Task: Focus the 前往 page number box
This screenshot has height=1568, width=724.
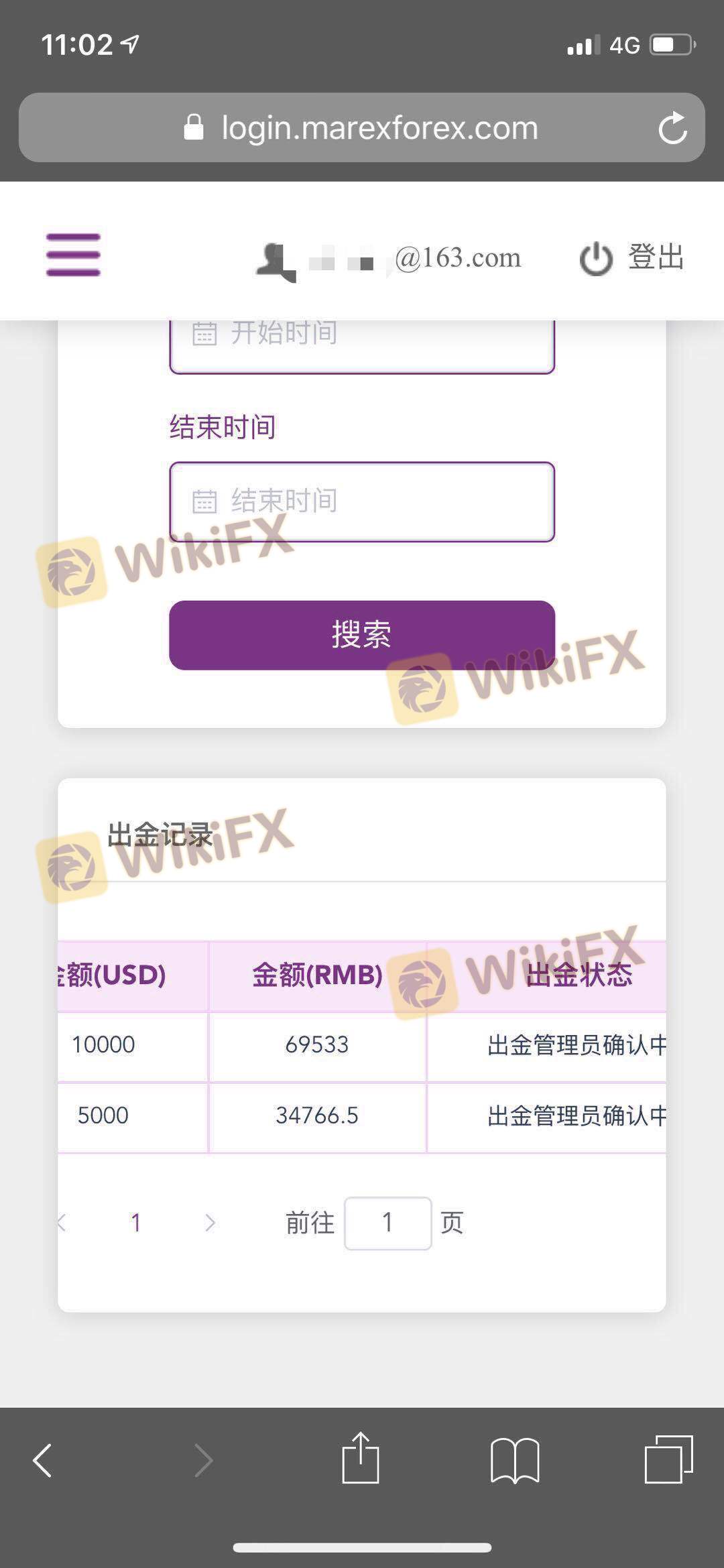Action: [x=387, y=1223]
